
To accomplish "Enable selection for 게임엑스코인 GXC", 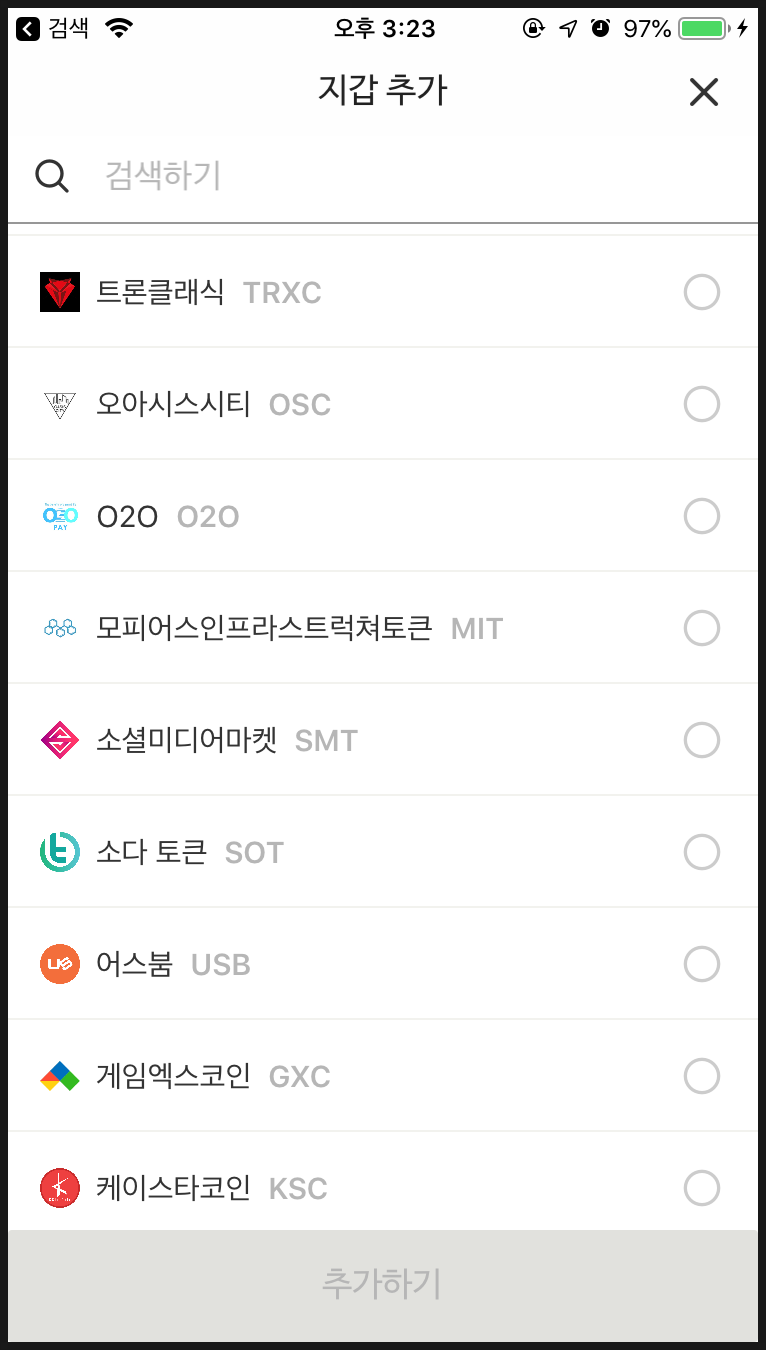I will pyautogui.click(x=703, y=1076).
